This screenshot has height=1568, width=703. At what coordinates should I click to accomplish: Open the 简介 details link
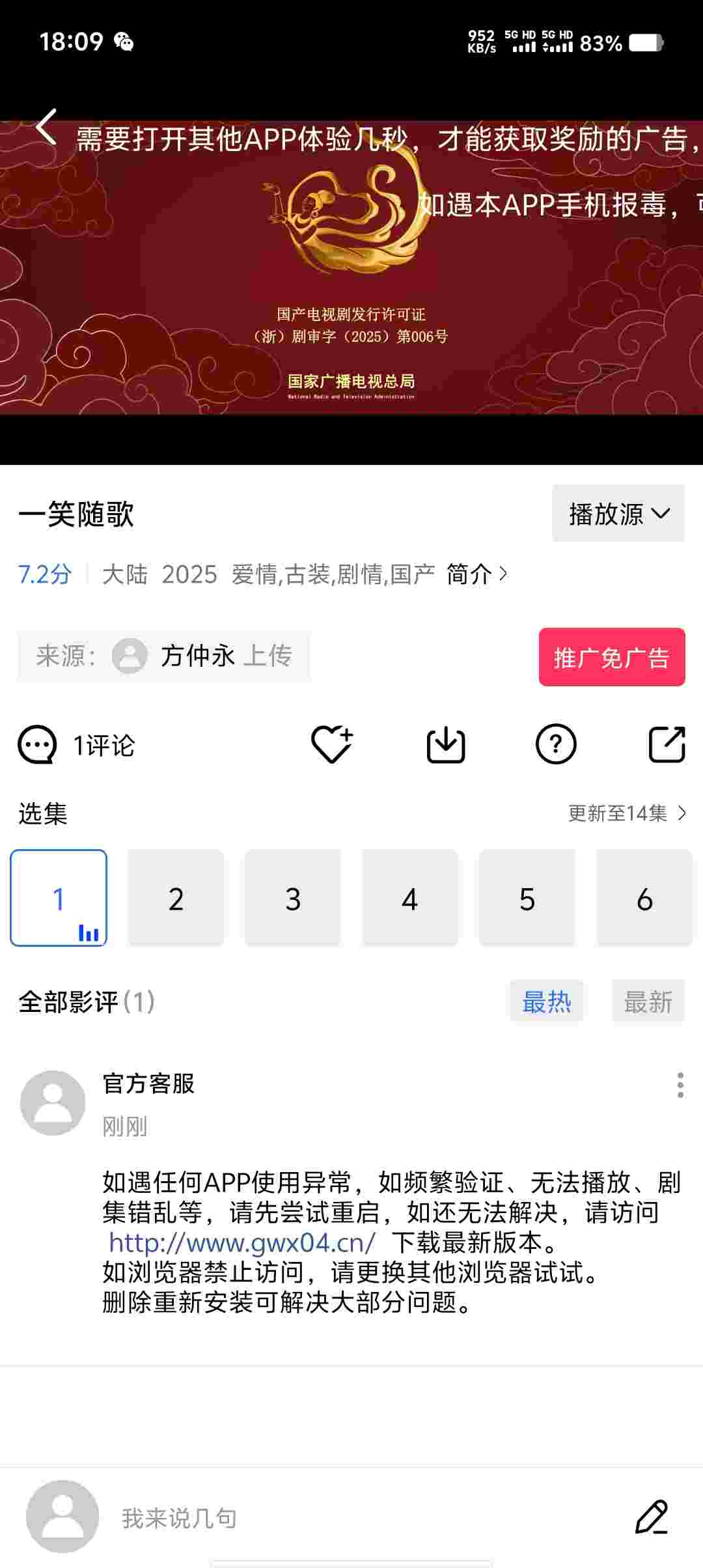tap(476, 574)
